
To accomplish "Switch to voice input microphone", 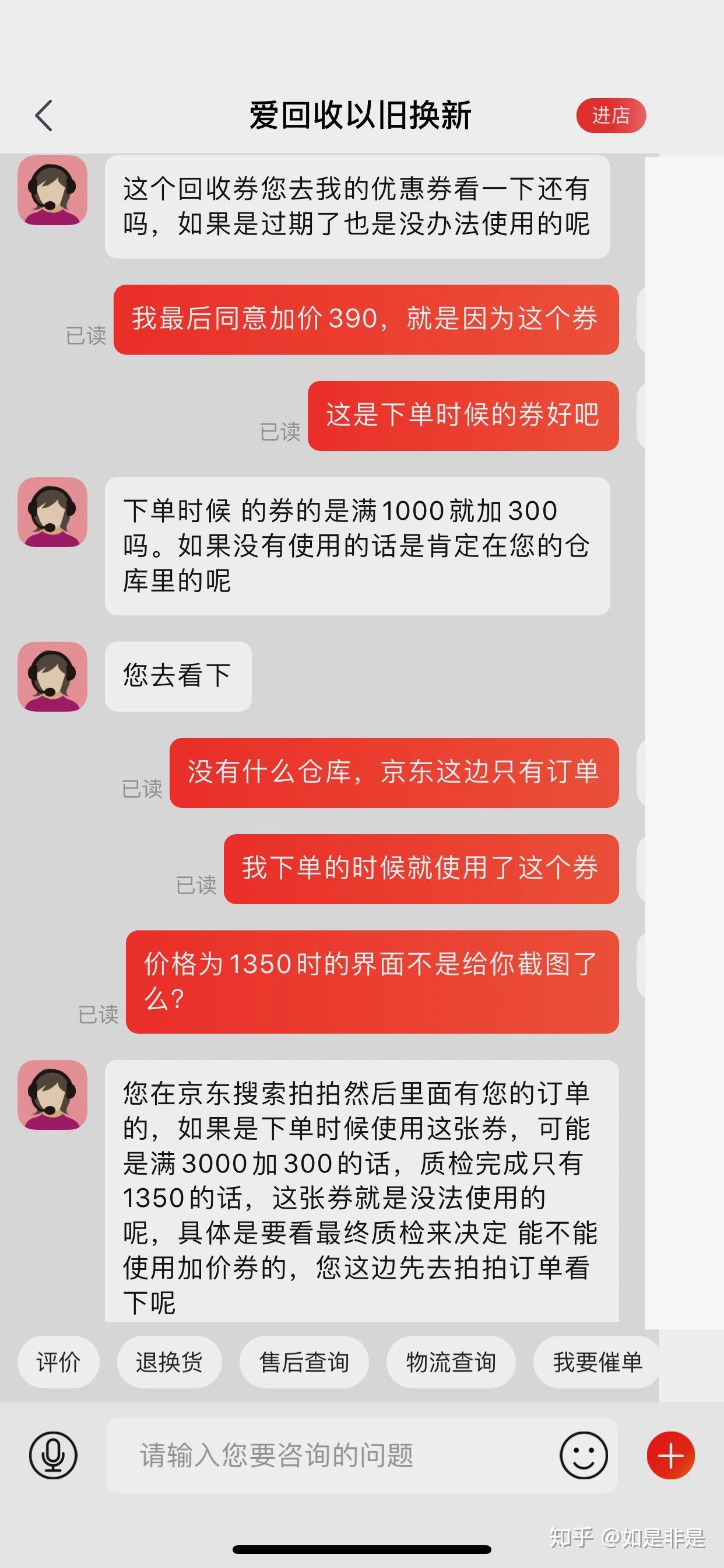I will (x=54, y=1455).
